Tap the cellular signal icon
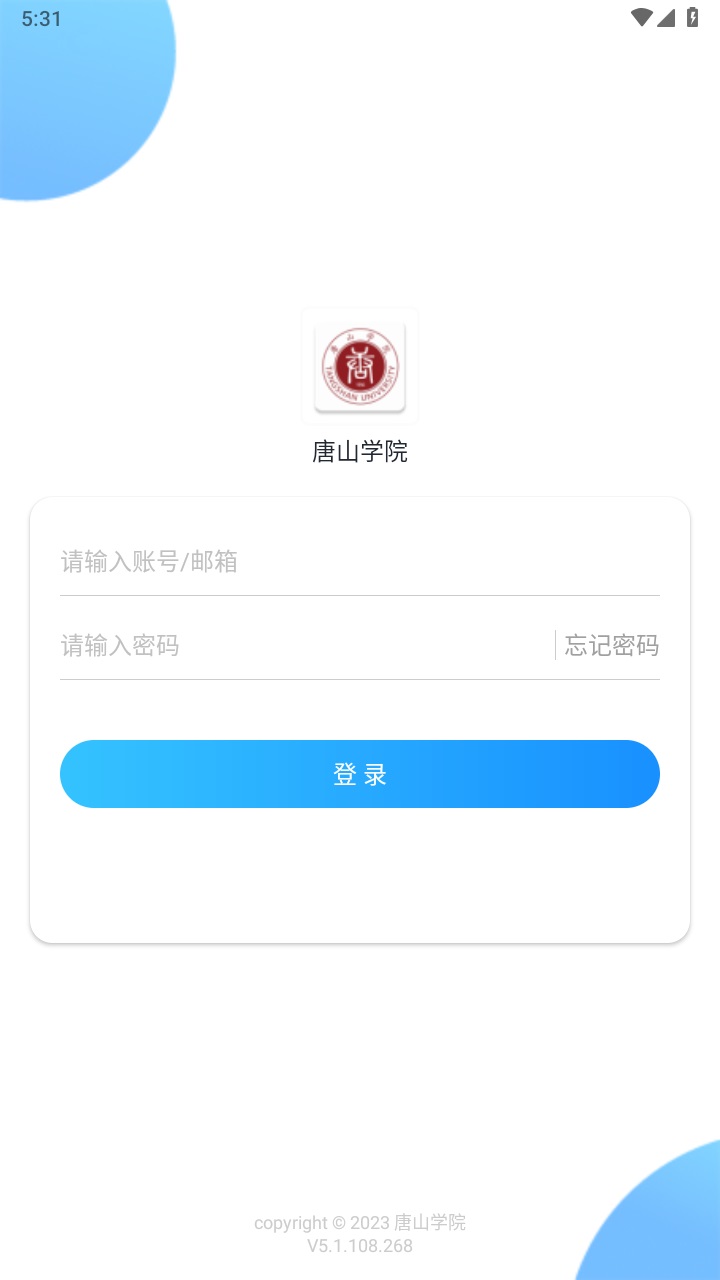Screen dimensions: 720x1280 [x=668, y=18]
